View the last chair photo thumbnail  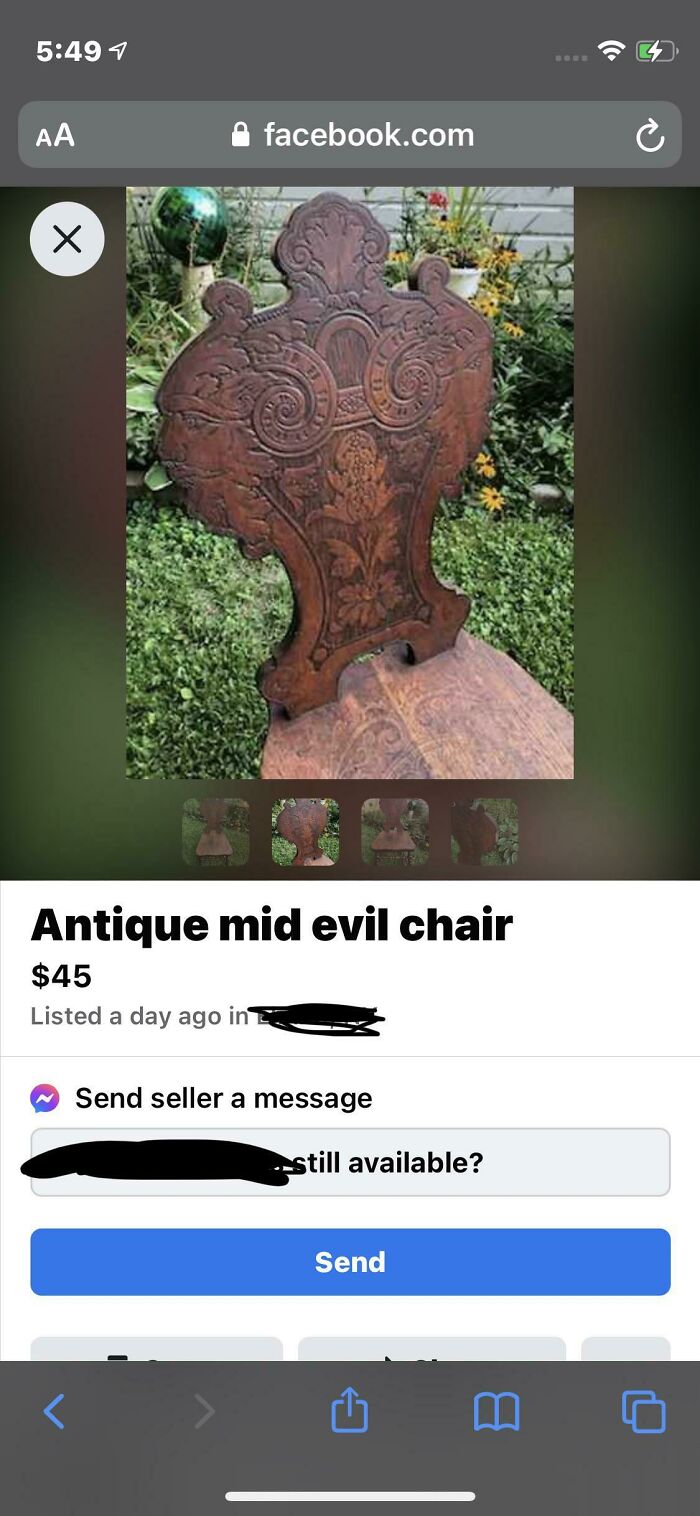pyautogui.click(x=485, y=831)
